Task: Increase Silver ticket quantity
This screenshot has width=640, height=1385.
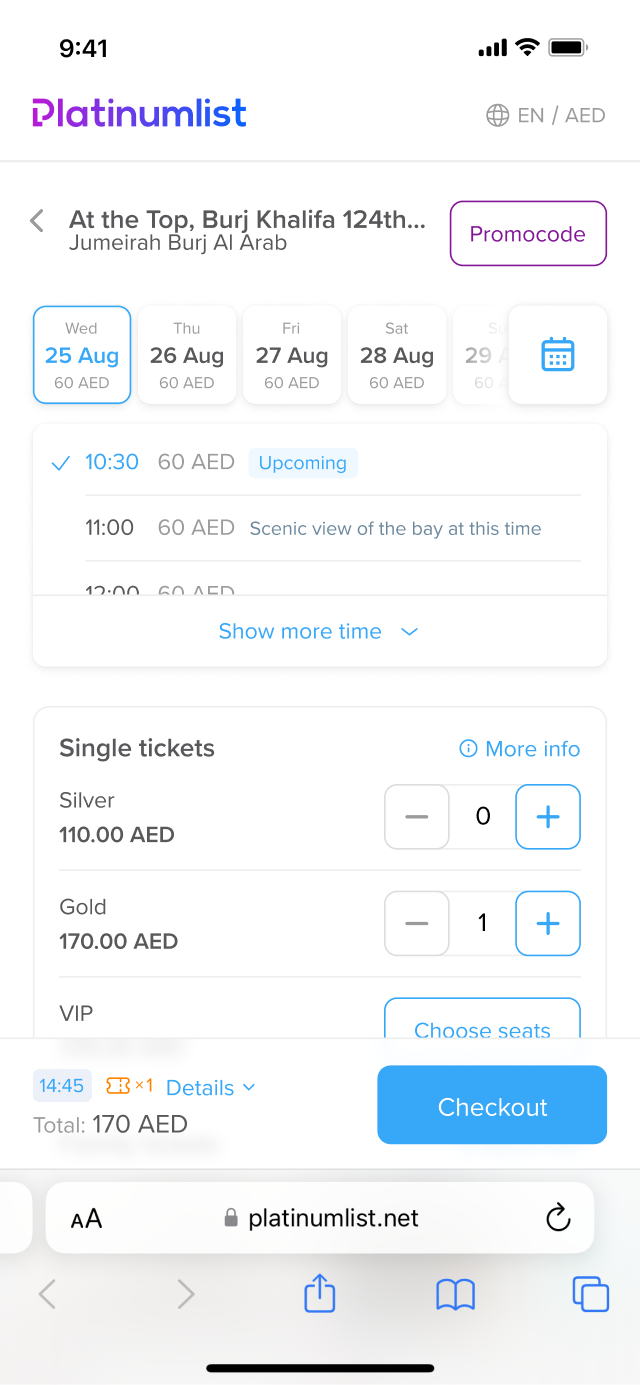Action: 548,817
